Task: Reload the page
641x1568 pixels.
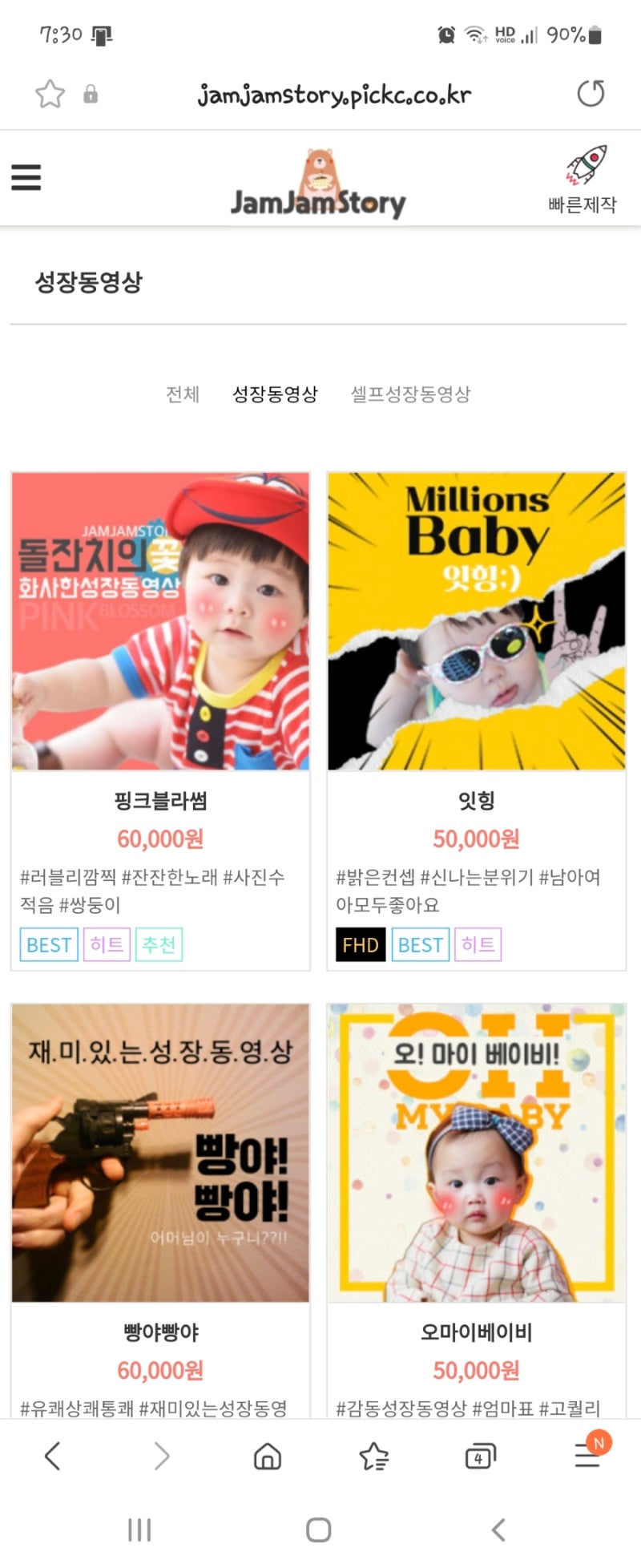Action: point(591,94)
